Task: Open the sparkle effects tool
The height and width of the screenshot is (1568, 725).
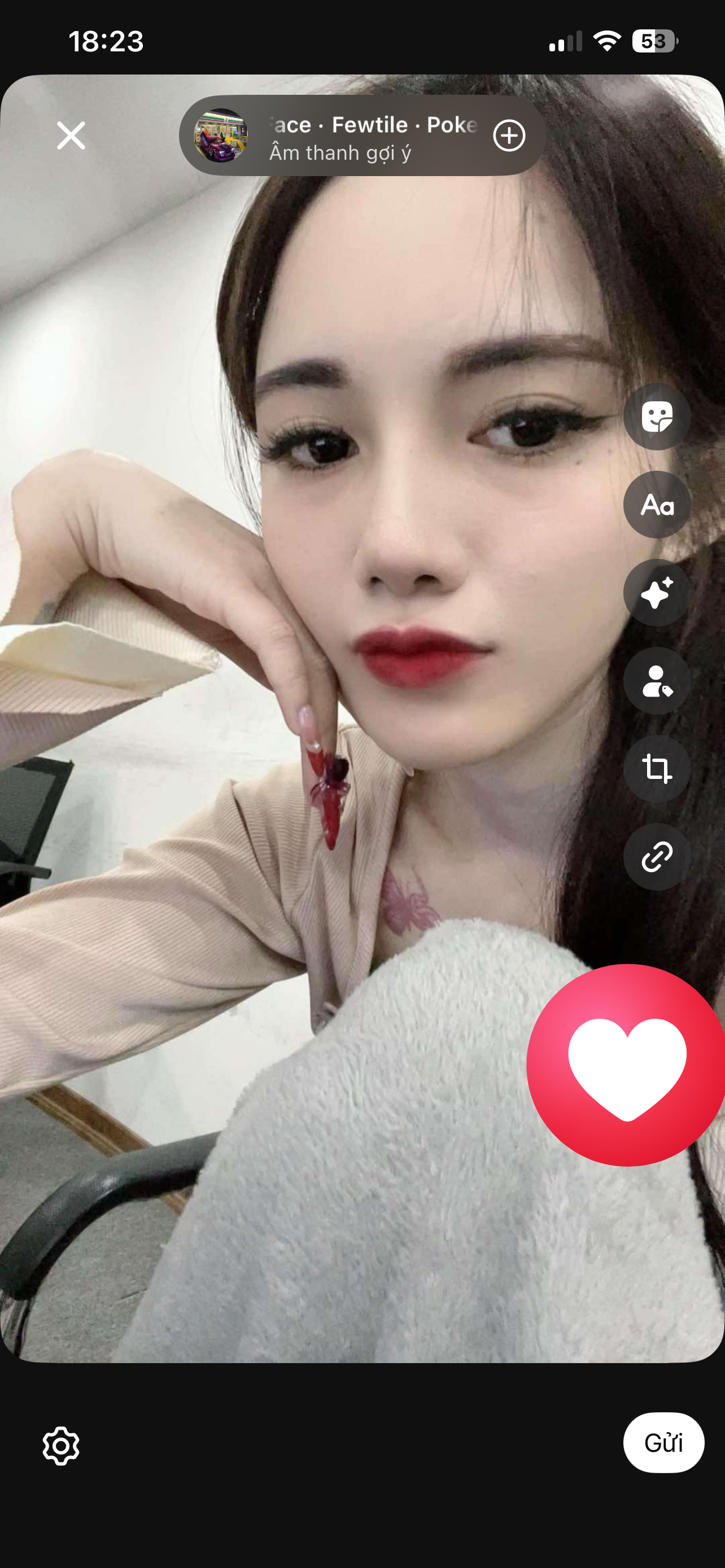Action: pos(657,593)
